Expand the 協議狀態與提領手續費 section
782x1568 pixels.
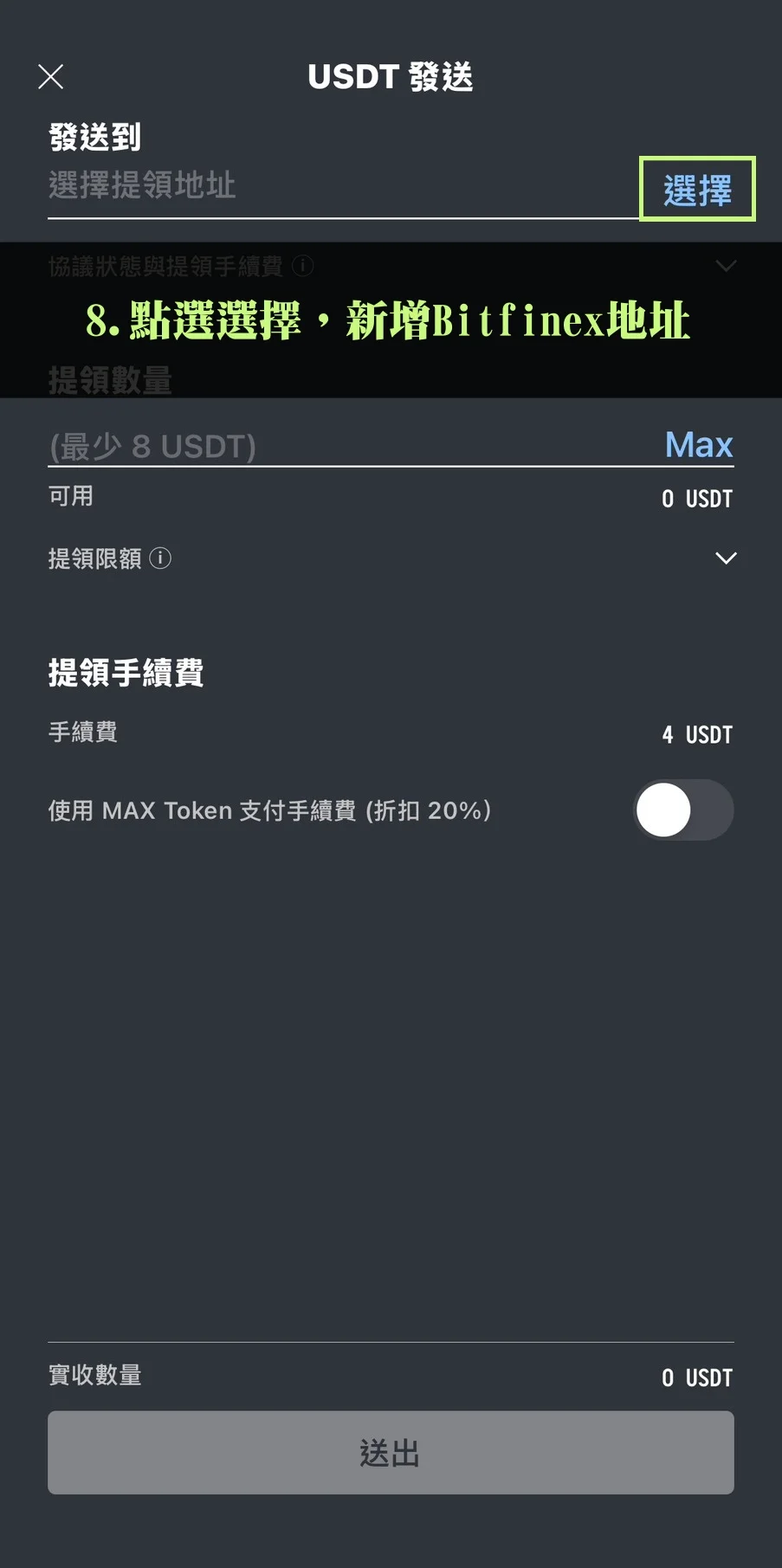[726, 266]
